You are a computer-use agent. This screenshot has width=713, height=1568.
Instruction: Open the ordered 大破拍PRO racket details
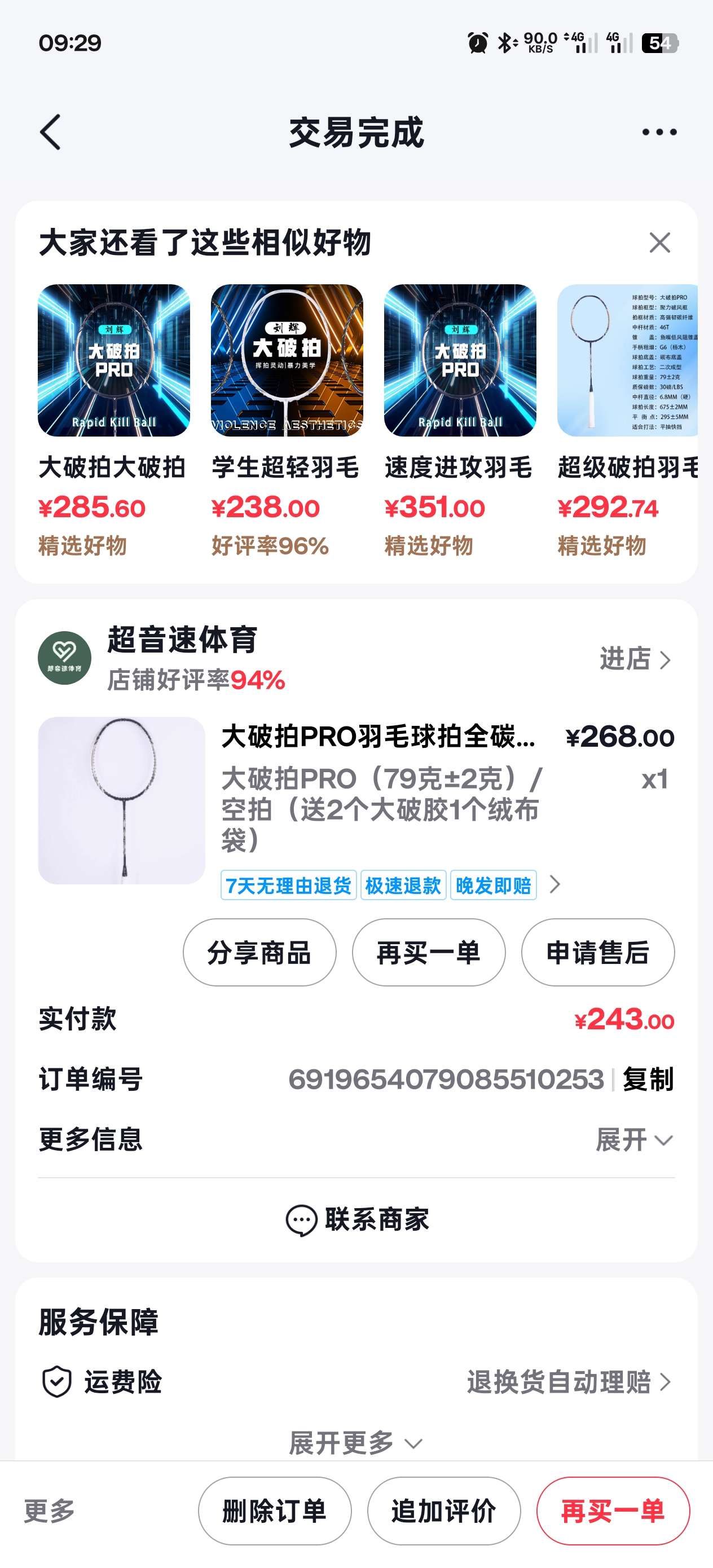point(377,737)
